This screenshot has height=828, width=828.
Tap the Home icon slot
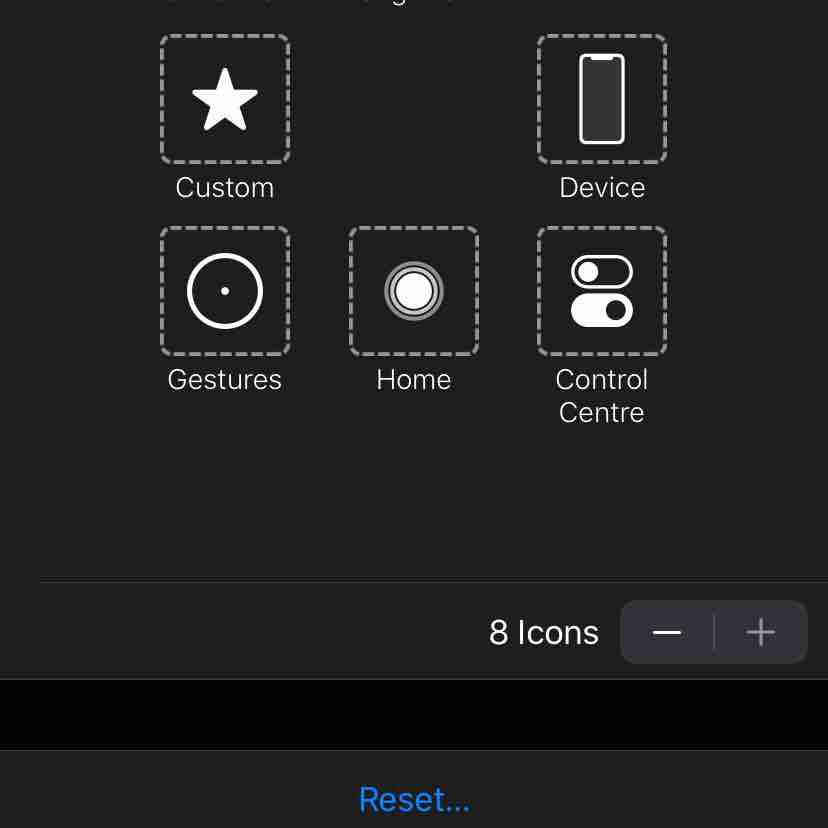click(414, 291)
